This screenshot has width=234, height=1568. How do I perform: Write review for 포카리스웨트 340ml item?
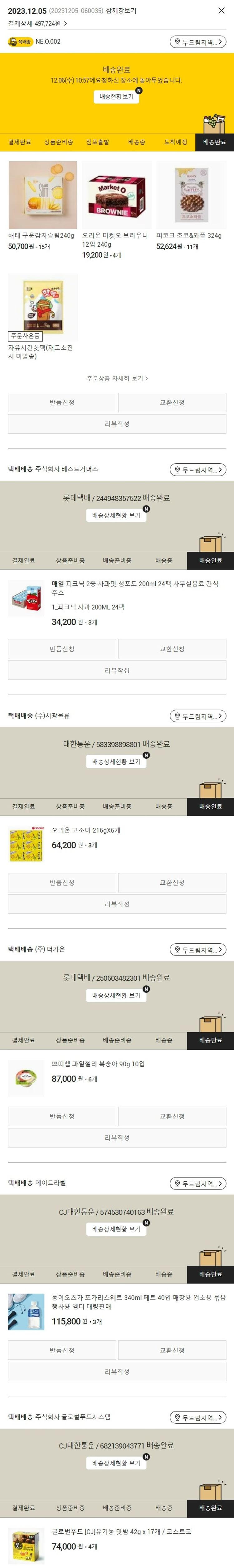(117, 1371)
